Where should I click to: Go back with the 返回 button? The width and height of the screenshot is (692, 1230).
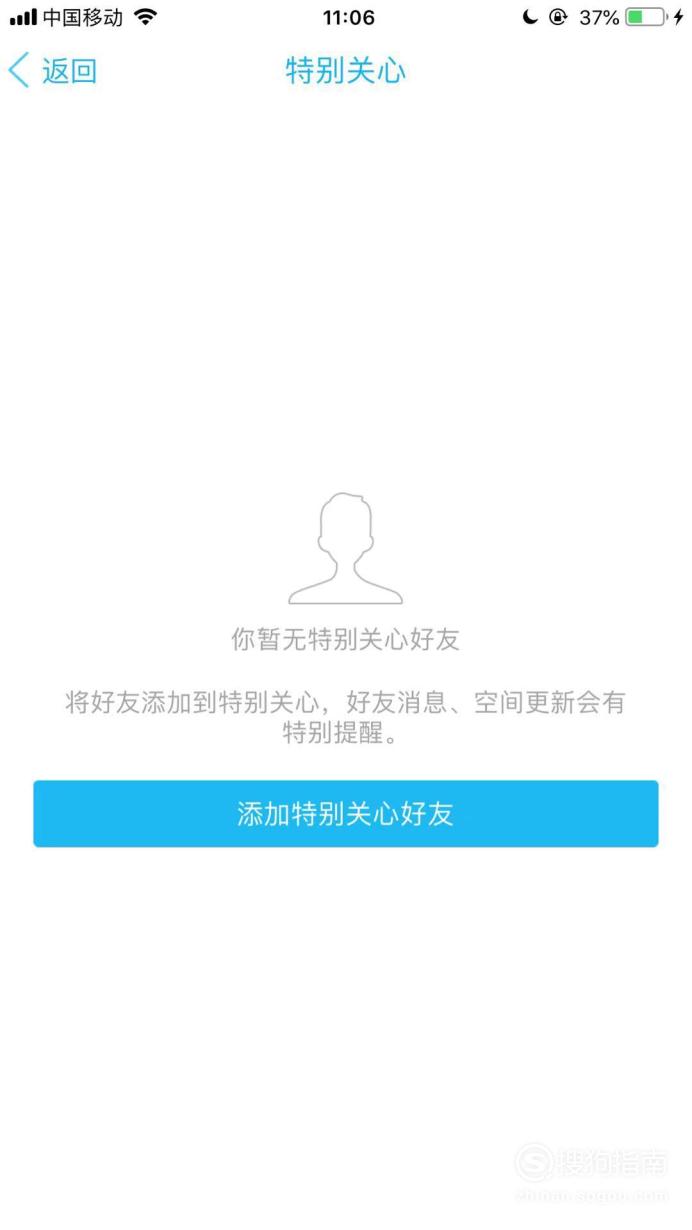point(53,71)
